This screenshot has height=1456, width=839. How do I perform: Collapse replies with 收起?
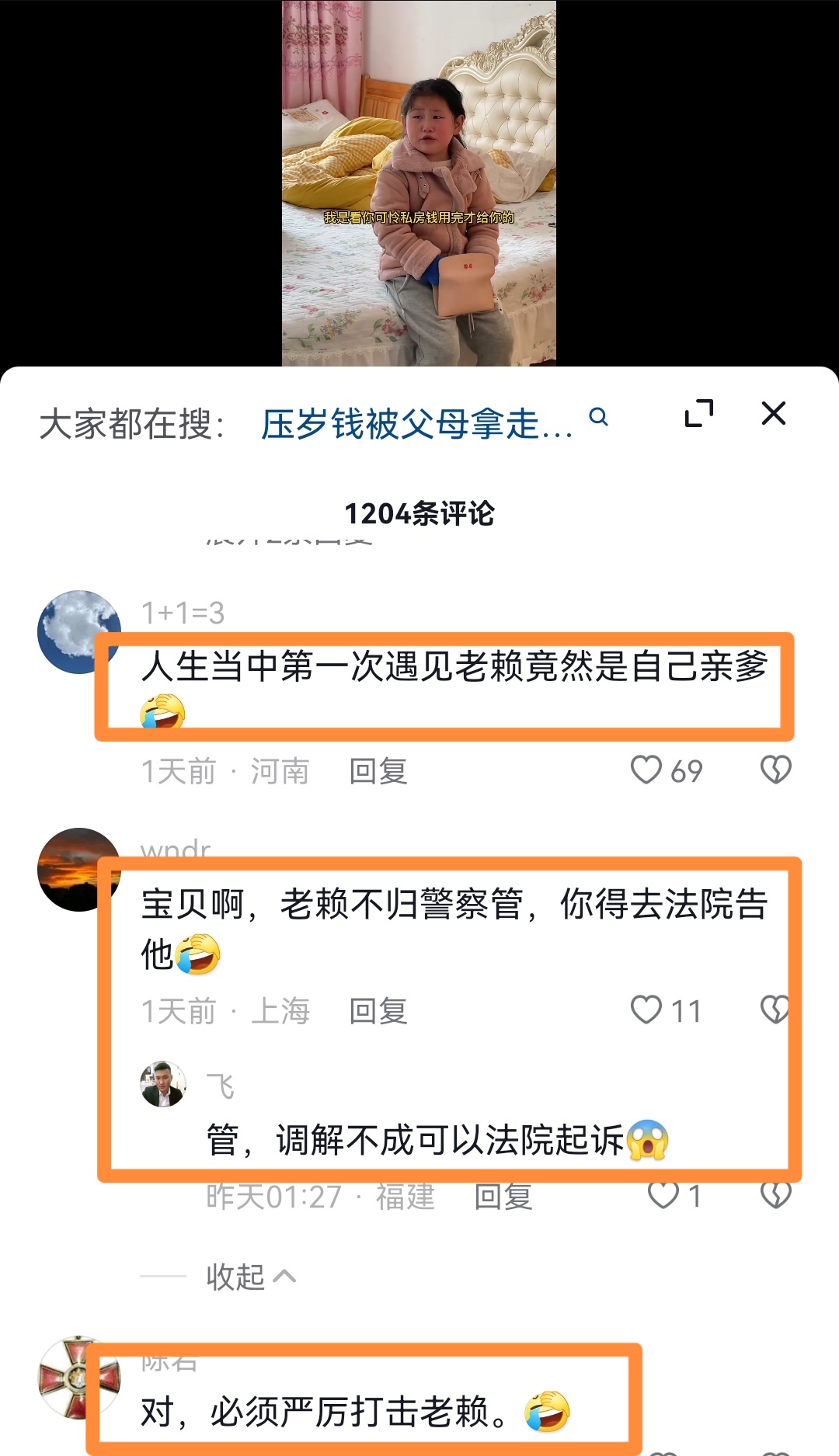coord(250,1277)
